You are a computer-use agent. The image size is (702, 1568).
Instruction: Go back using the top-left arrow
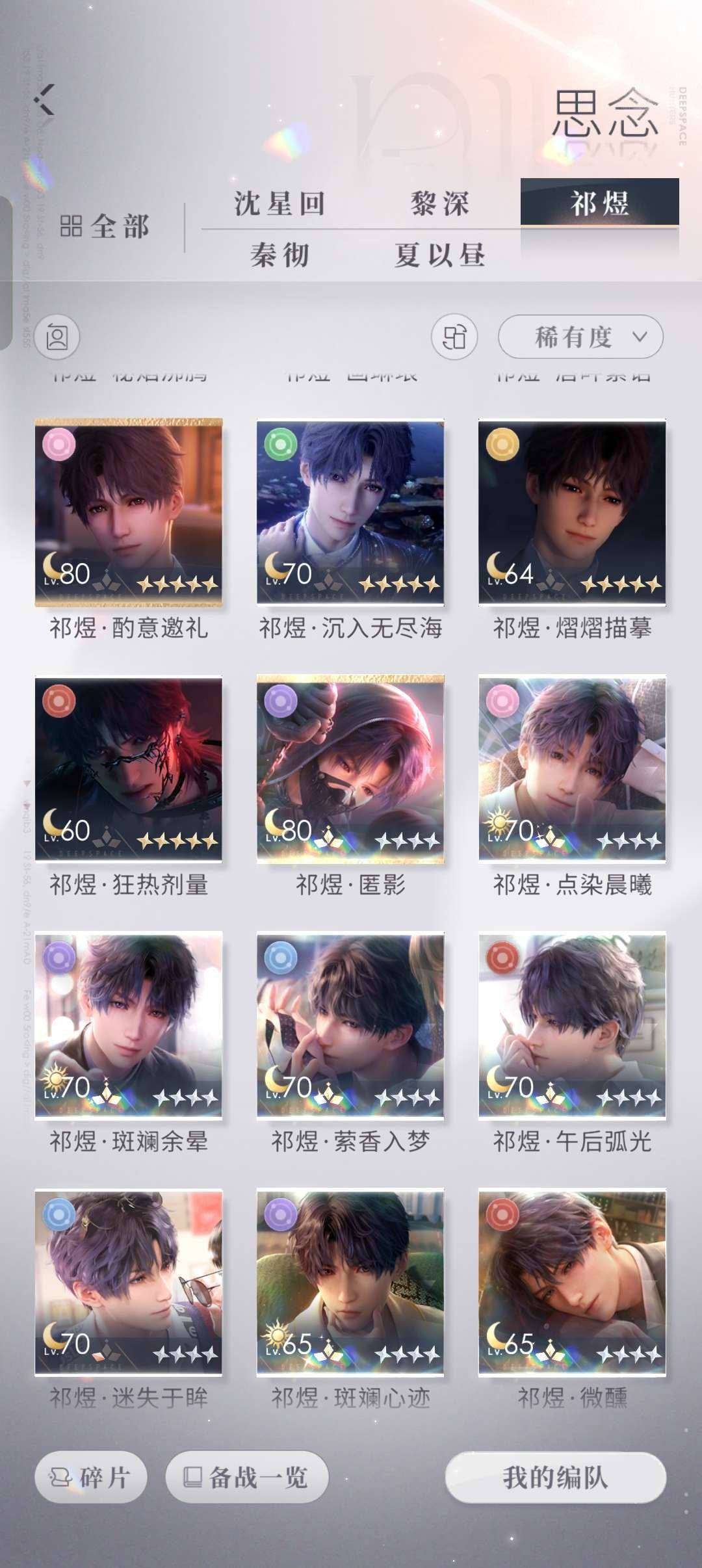pyautogui.click(x=44, y=99)
